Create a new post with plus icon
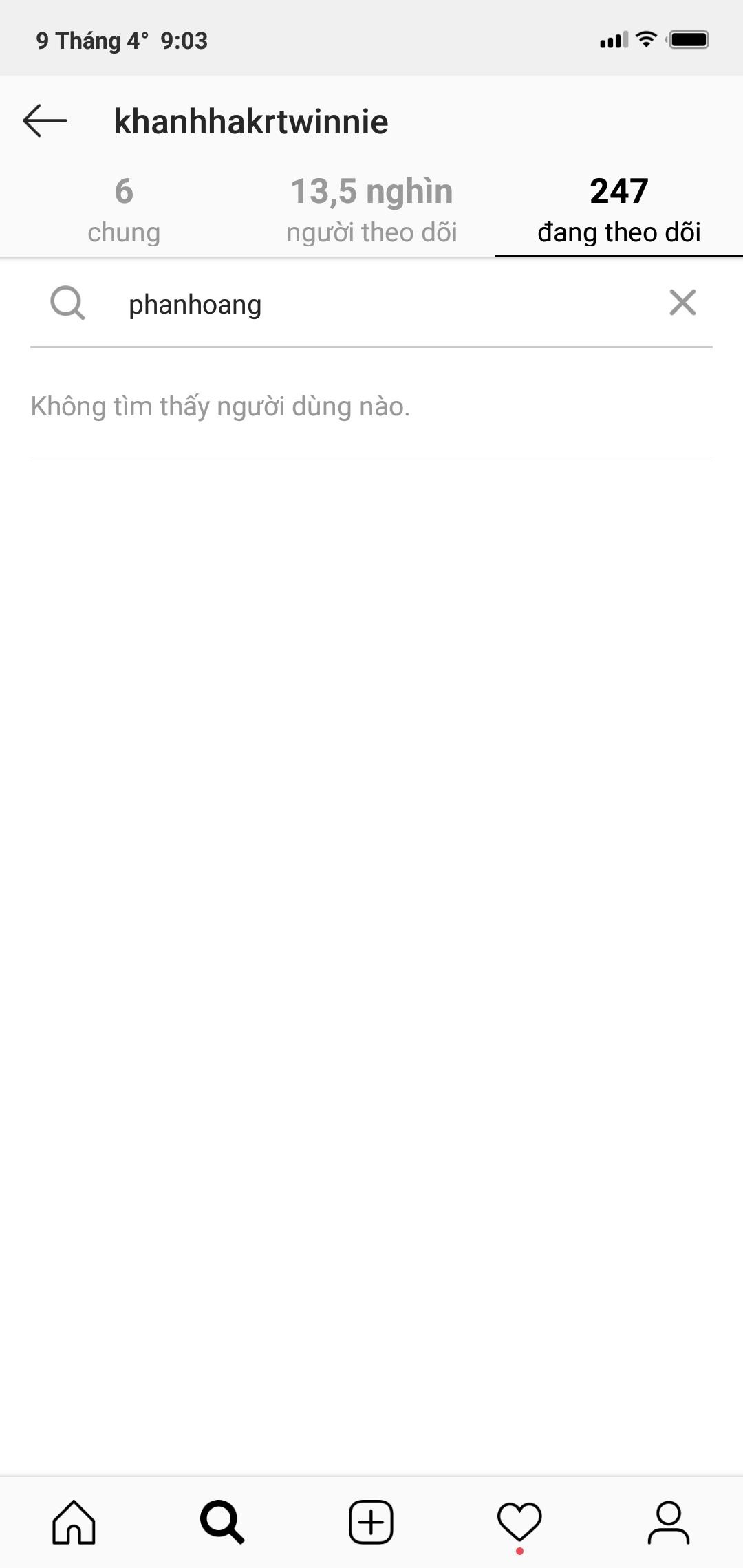The image size is (743, 1568). click(371, 1521)
